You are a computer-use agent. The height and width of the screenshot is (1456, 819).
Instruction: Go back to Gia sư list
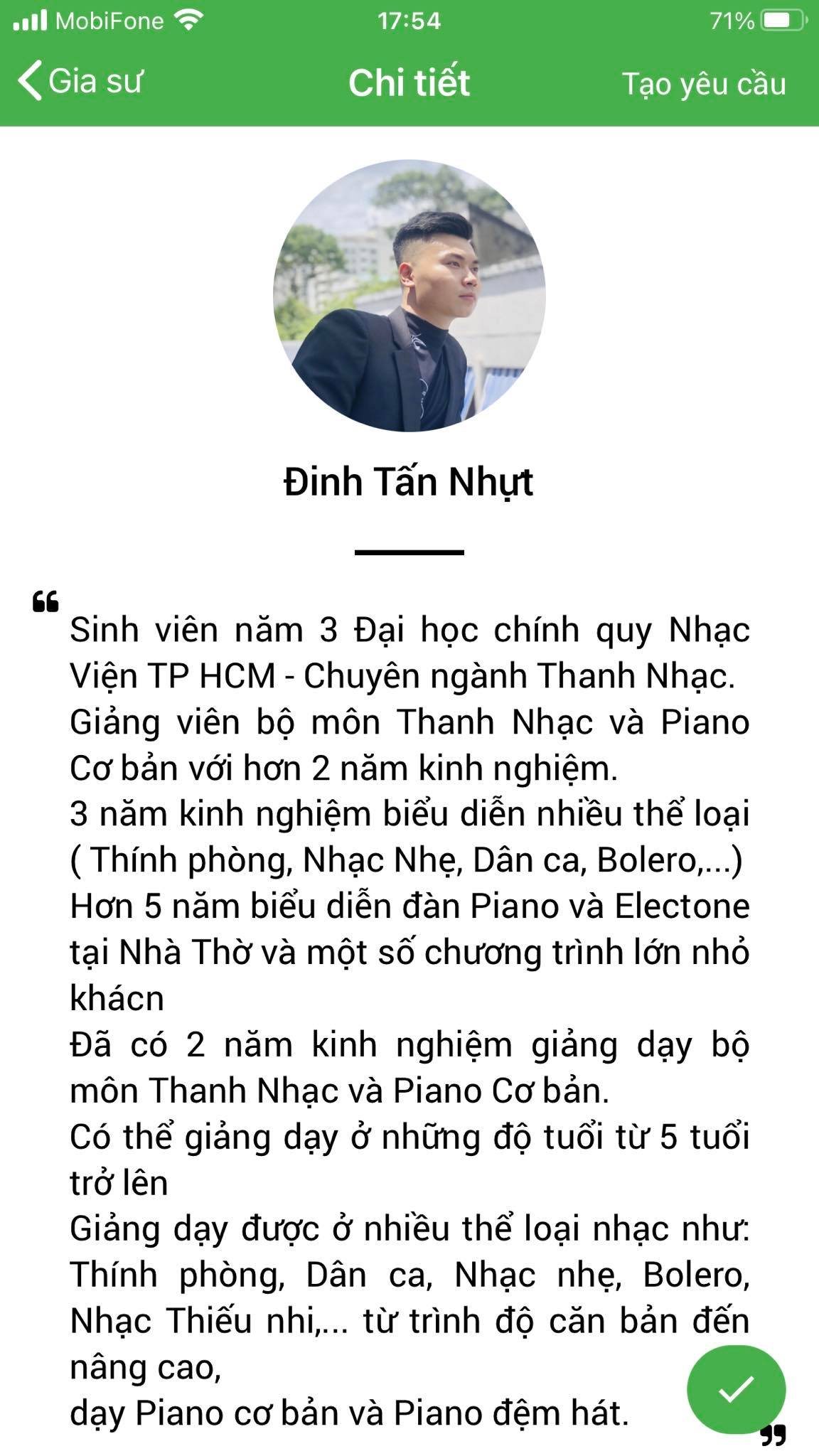[80, 81]
